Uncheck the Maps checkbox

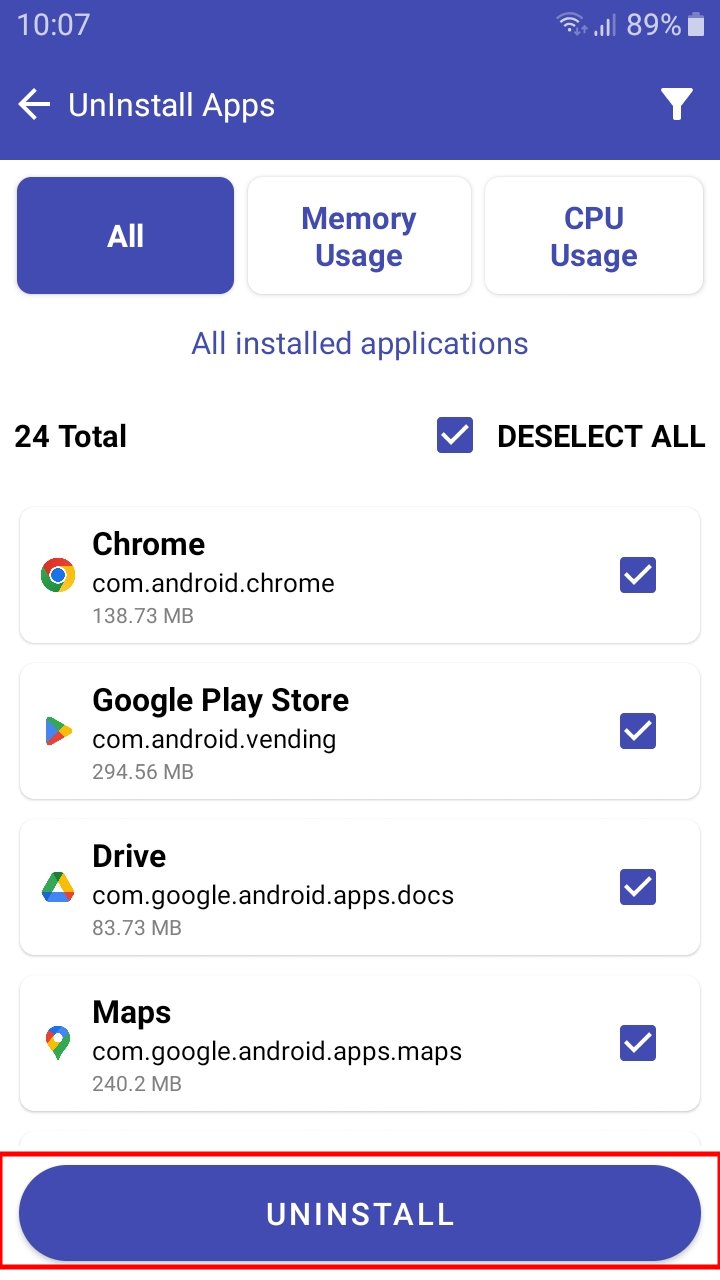point(638,1043)
